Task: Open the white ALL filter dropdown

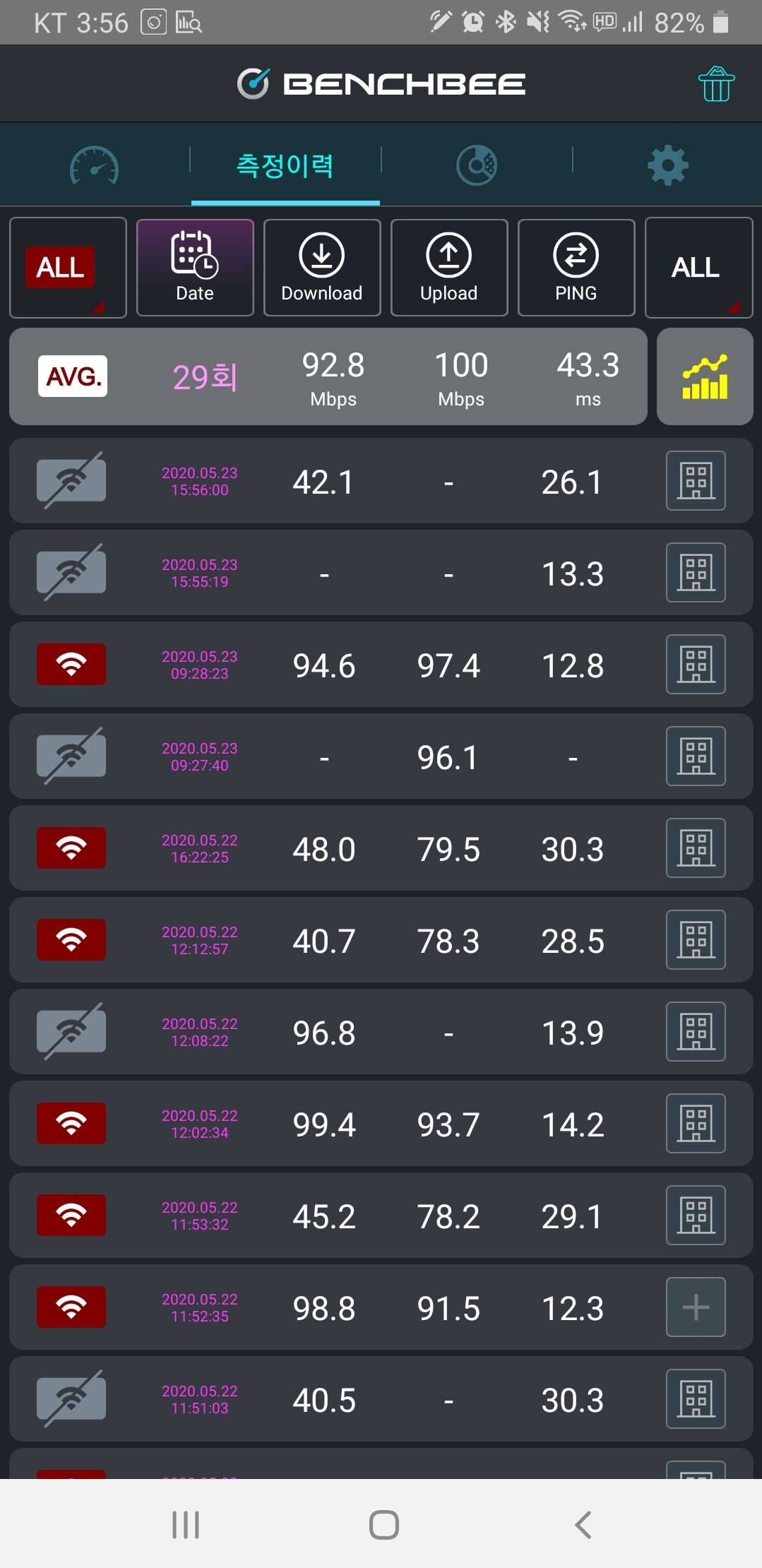Action: click(x=699, y=268)
